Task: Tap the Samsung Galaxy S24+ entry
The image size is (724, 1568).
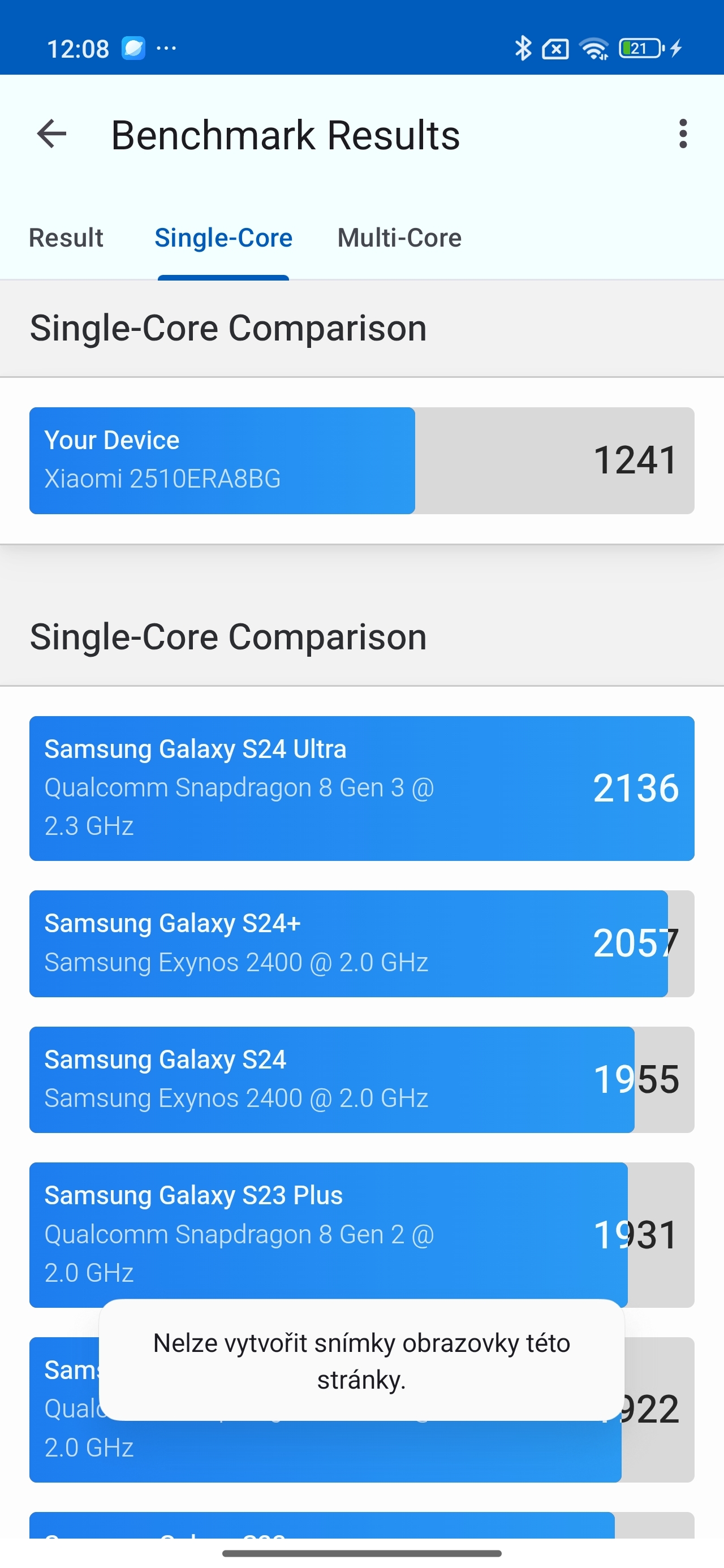Action: click(361, 943)
